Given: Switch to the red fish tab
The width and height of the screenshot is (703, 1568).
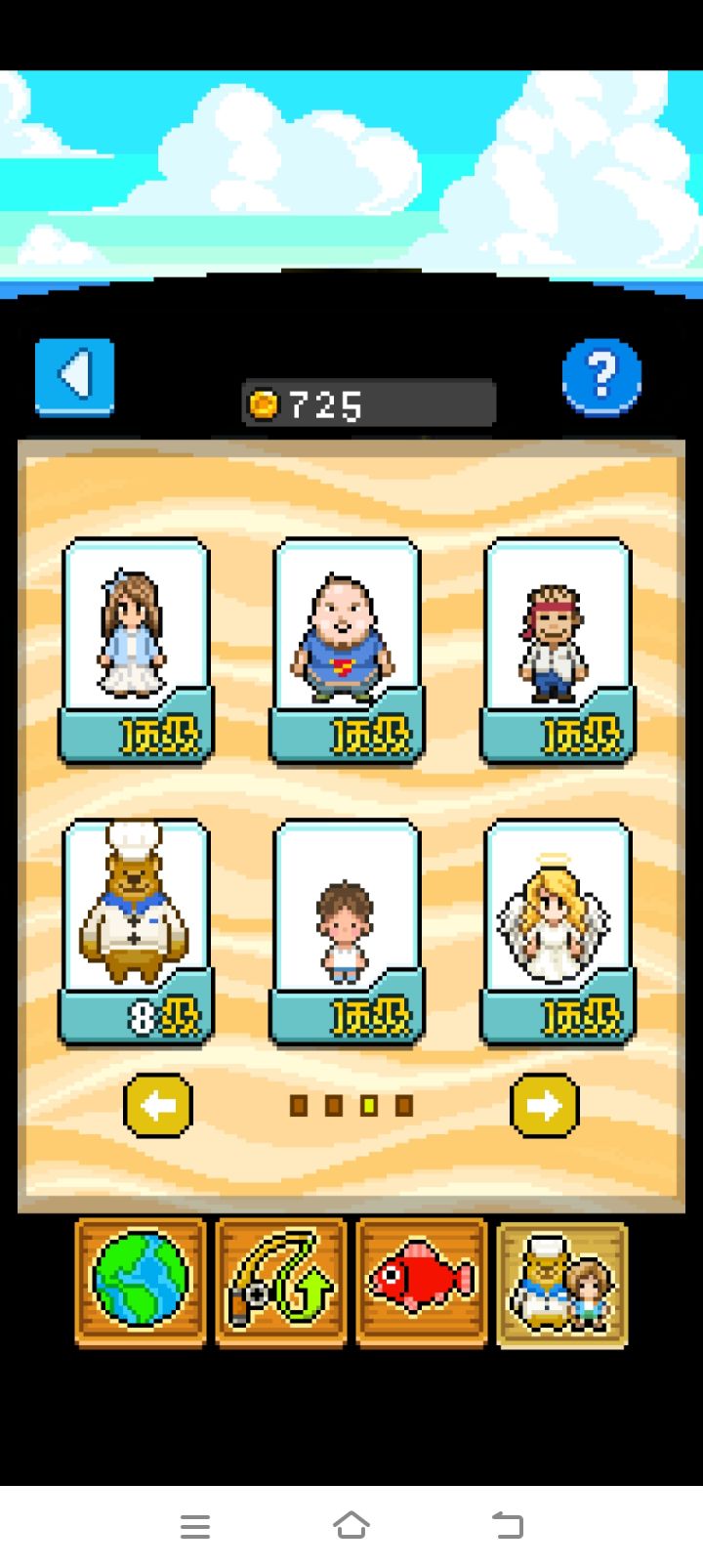Looking at the screenshot, I should point(422,1283).
